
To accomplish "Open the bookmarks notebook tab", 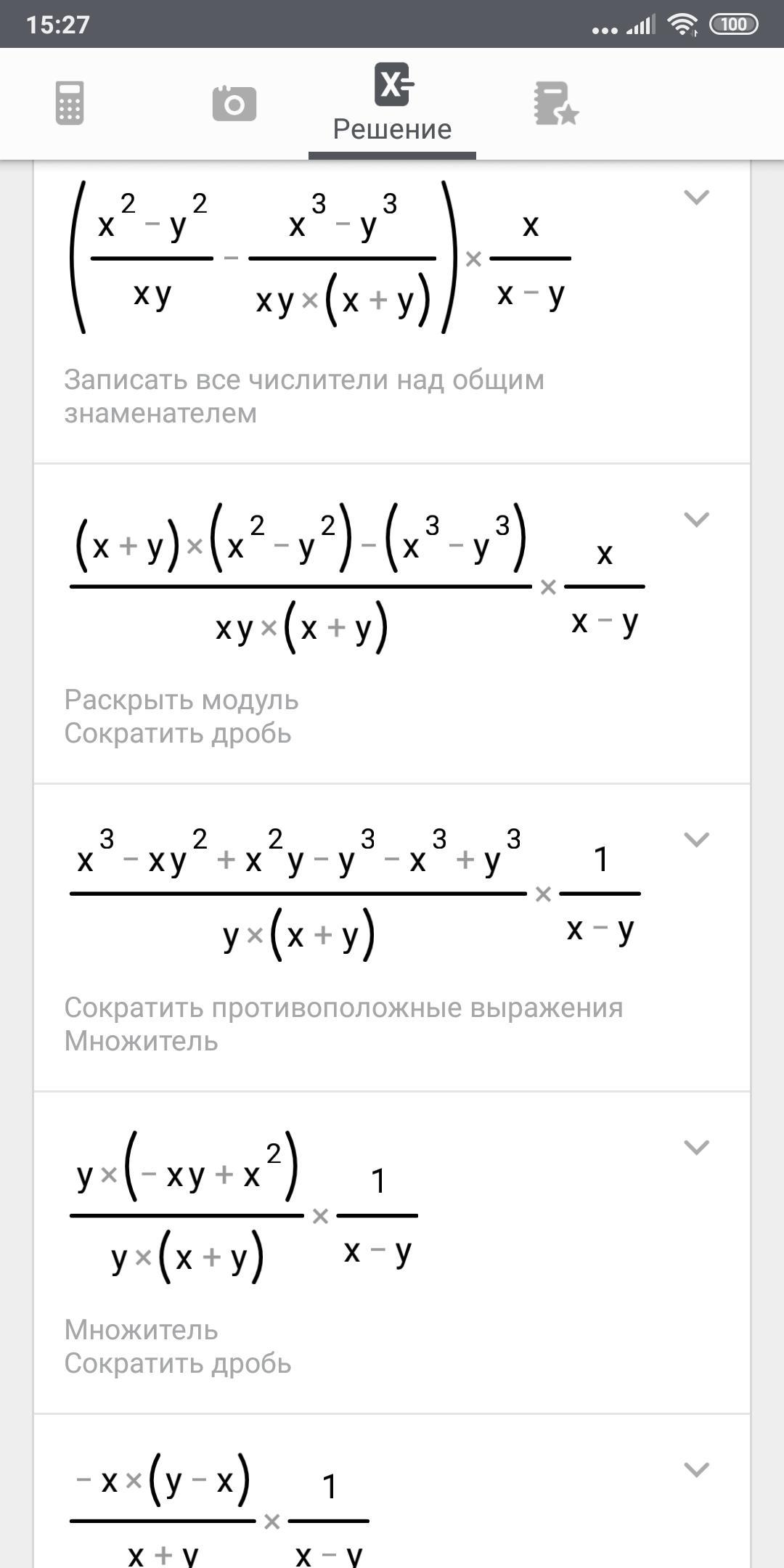I will pos(555,103).
